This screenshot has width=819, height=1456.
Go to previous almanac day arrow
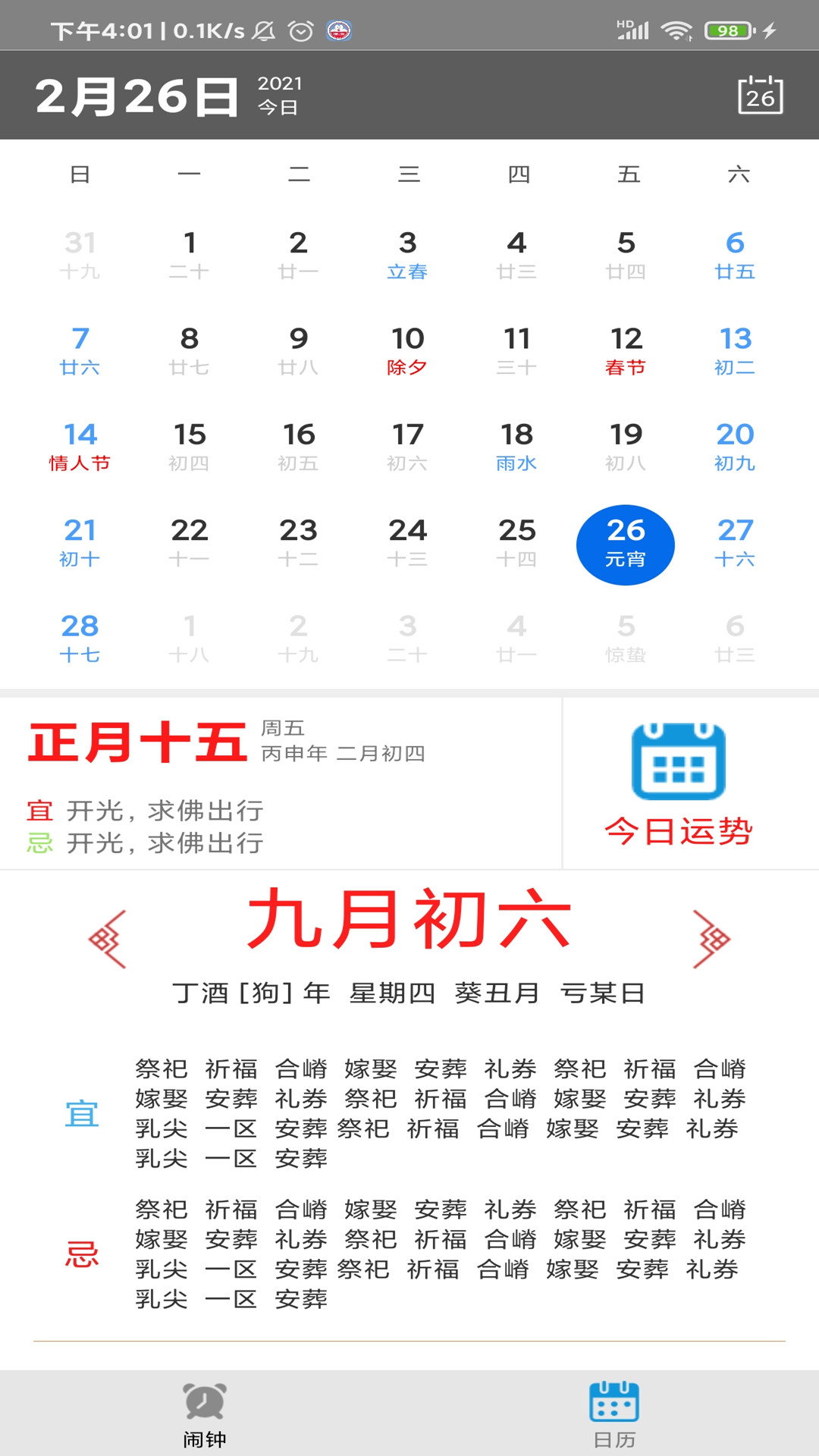click(x=108, y=939)
